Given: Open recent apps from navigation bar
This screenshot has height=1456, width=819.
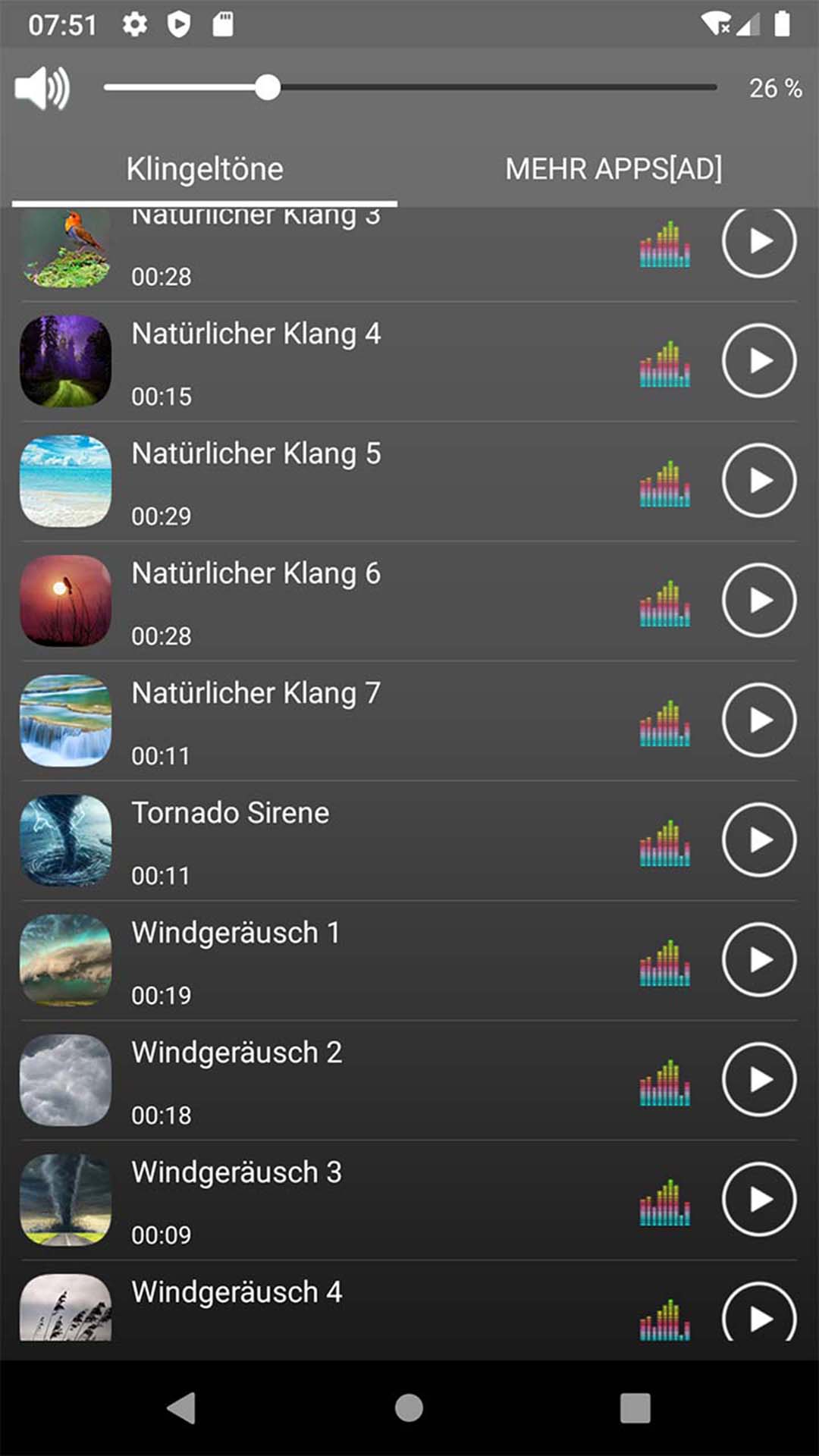Looking at the screenshot, I should coord(635,1408).
